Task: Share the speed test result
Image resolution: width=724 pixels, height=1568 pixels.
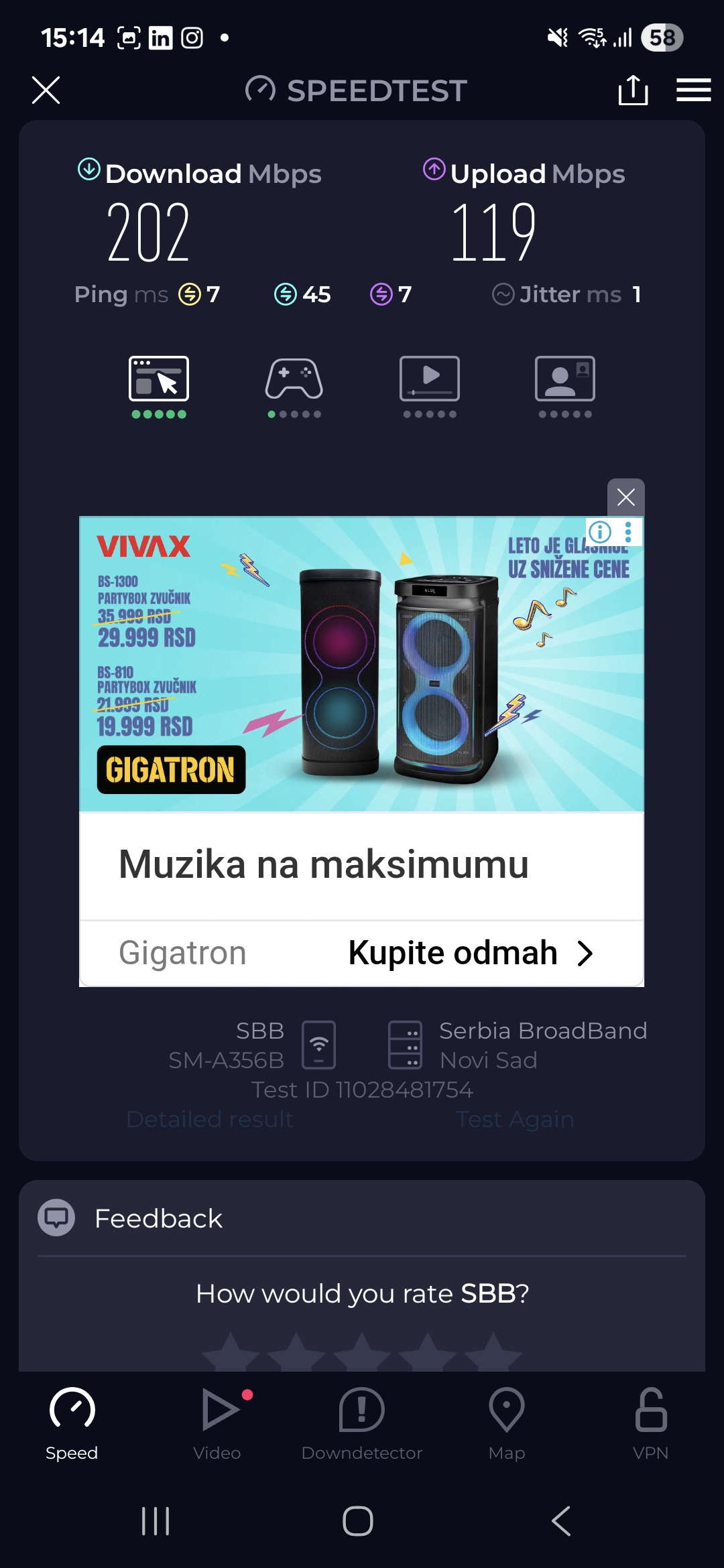Action: point(633,90)
